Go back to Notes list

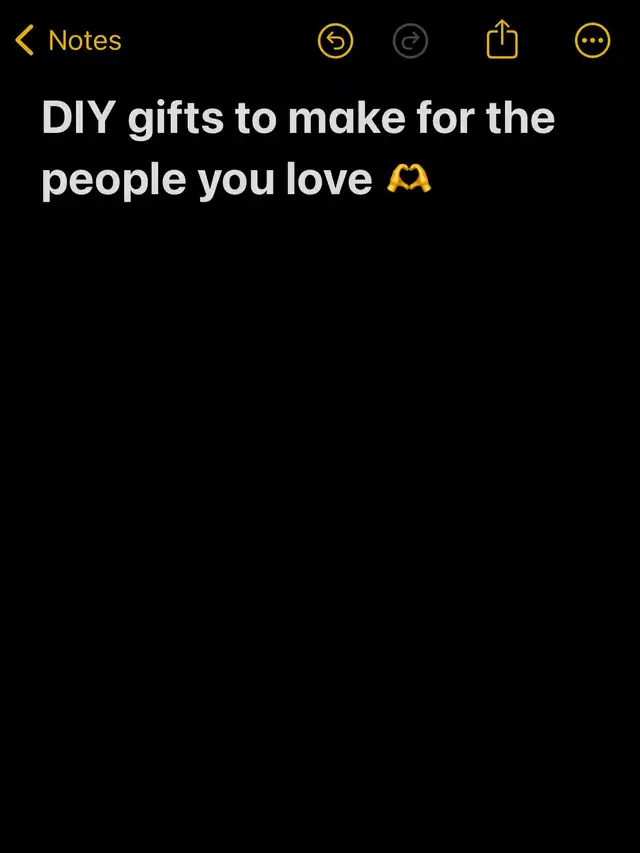(68, 41)
